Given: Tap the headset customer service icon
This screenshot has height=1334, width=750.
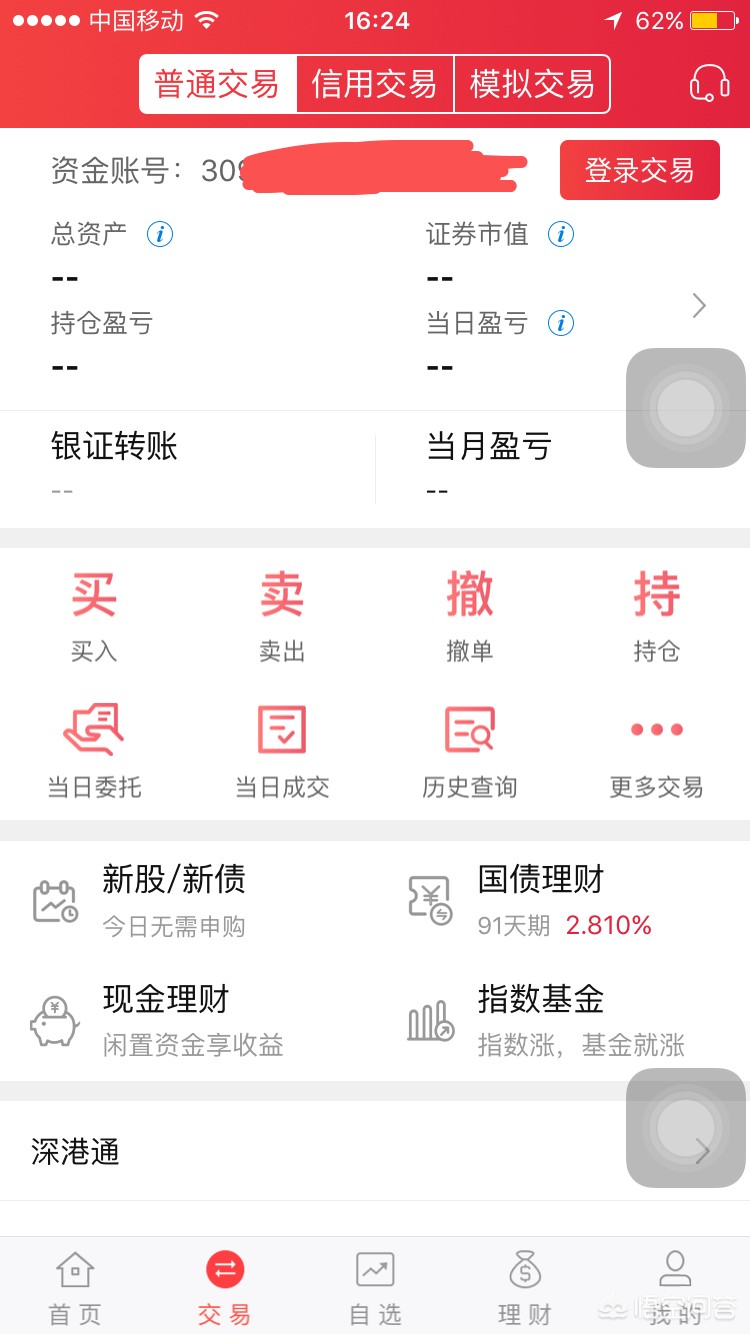Looking at the screenshot, I should coord(710,85).
